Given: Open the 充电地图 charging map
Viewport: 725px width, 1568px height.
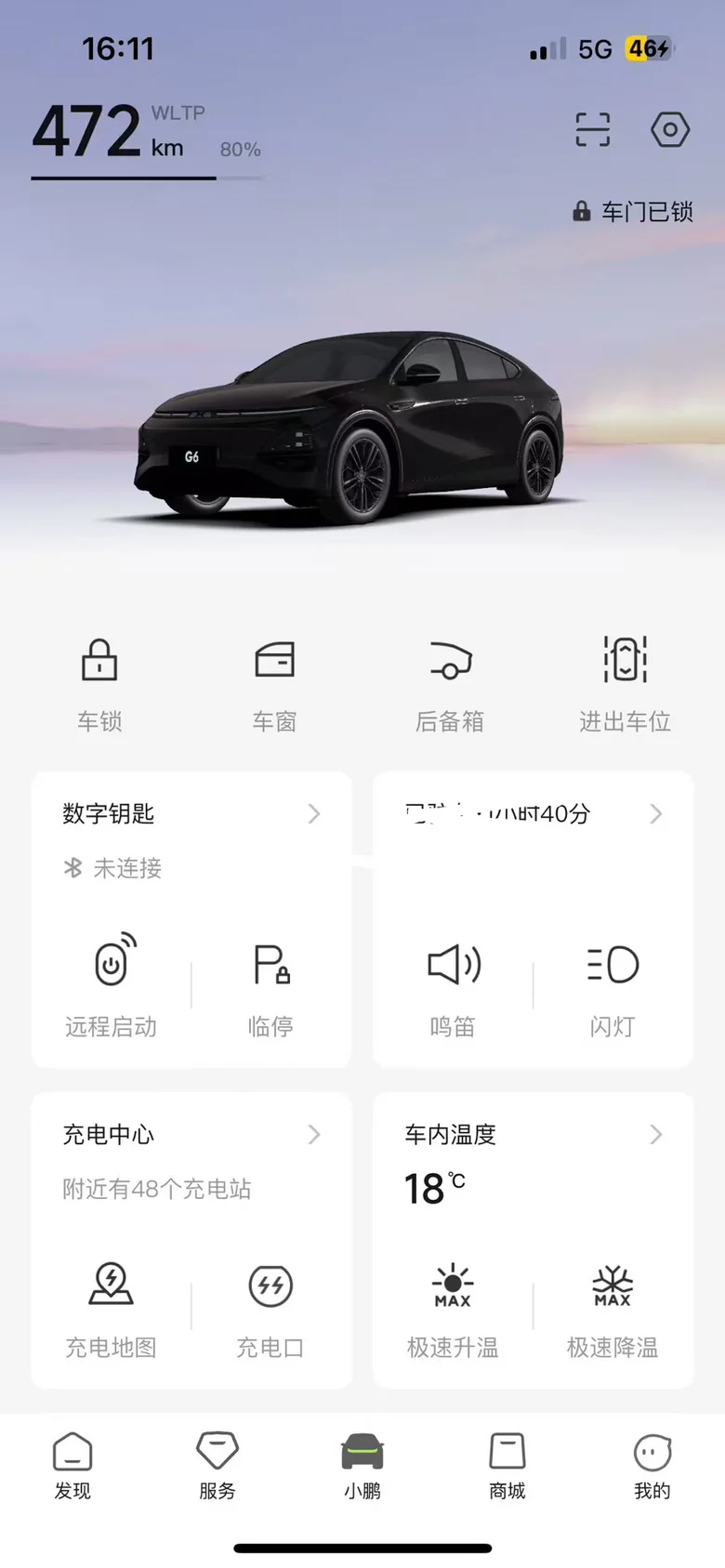Looking at the screenshot, I should [112, 1308].
